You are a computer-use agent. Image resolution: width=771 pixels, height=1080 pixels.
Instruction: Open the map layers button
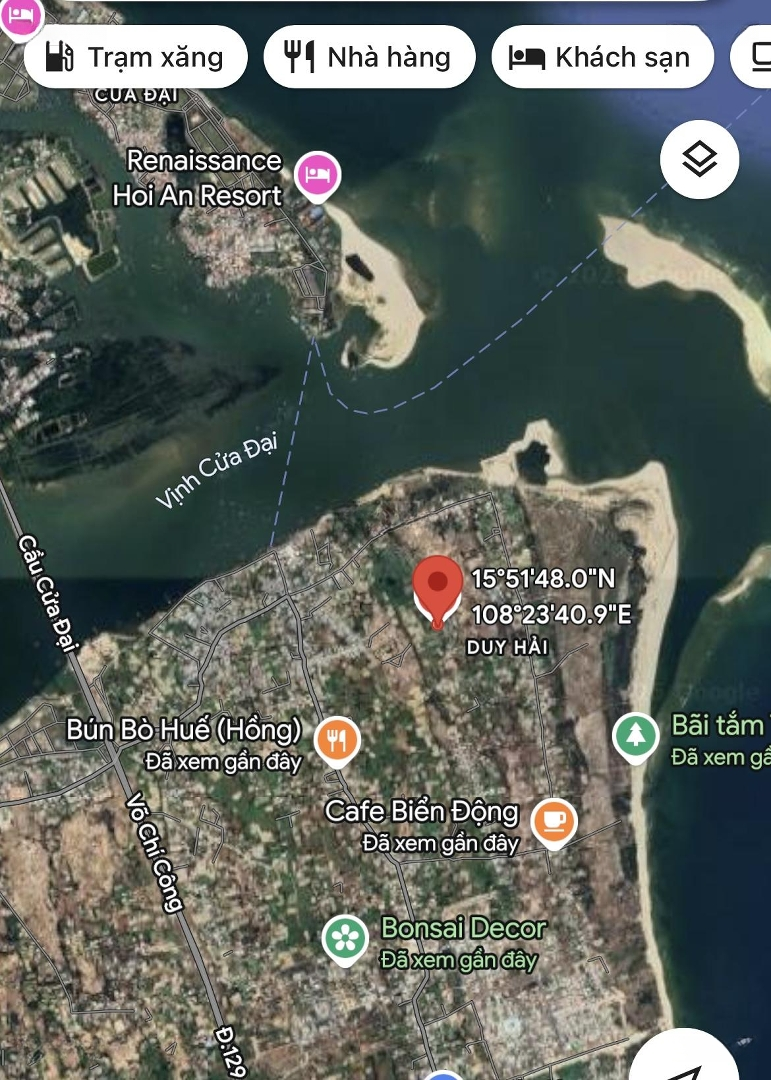coord(700,159)
